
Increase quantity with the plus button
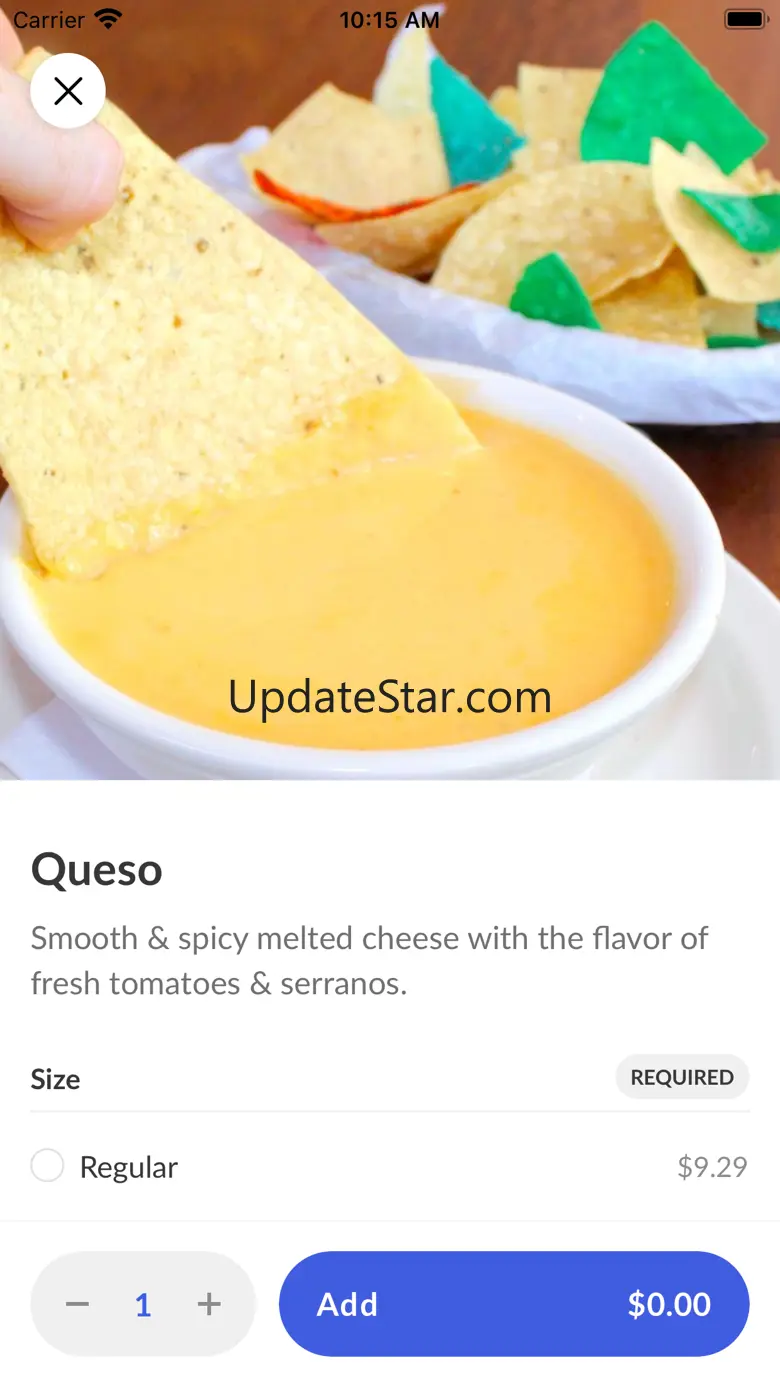point(209,1304)
